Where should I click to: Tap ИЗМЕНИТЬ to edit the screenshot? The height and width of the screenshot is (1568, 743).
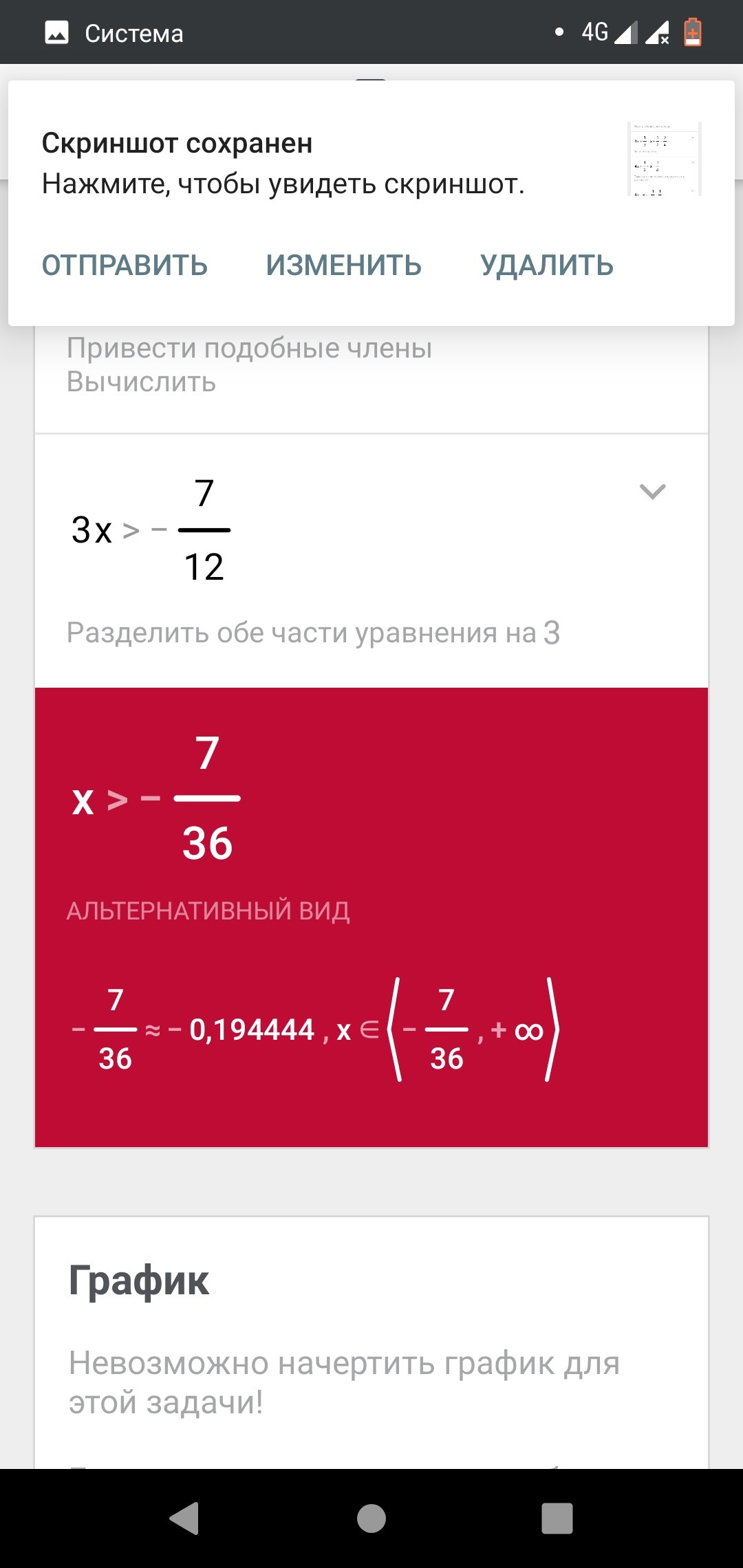click(344, 265)
